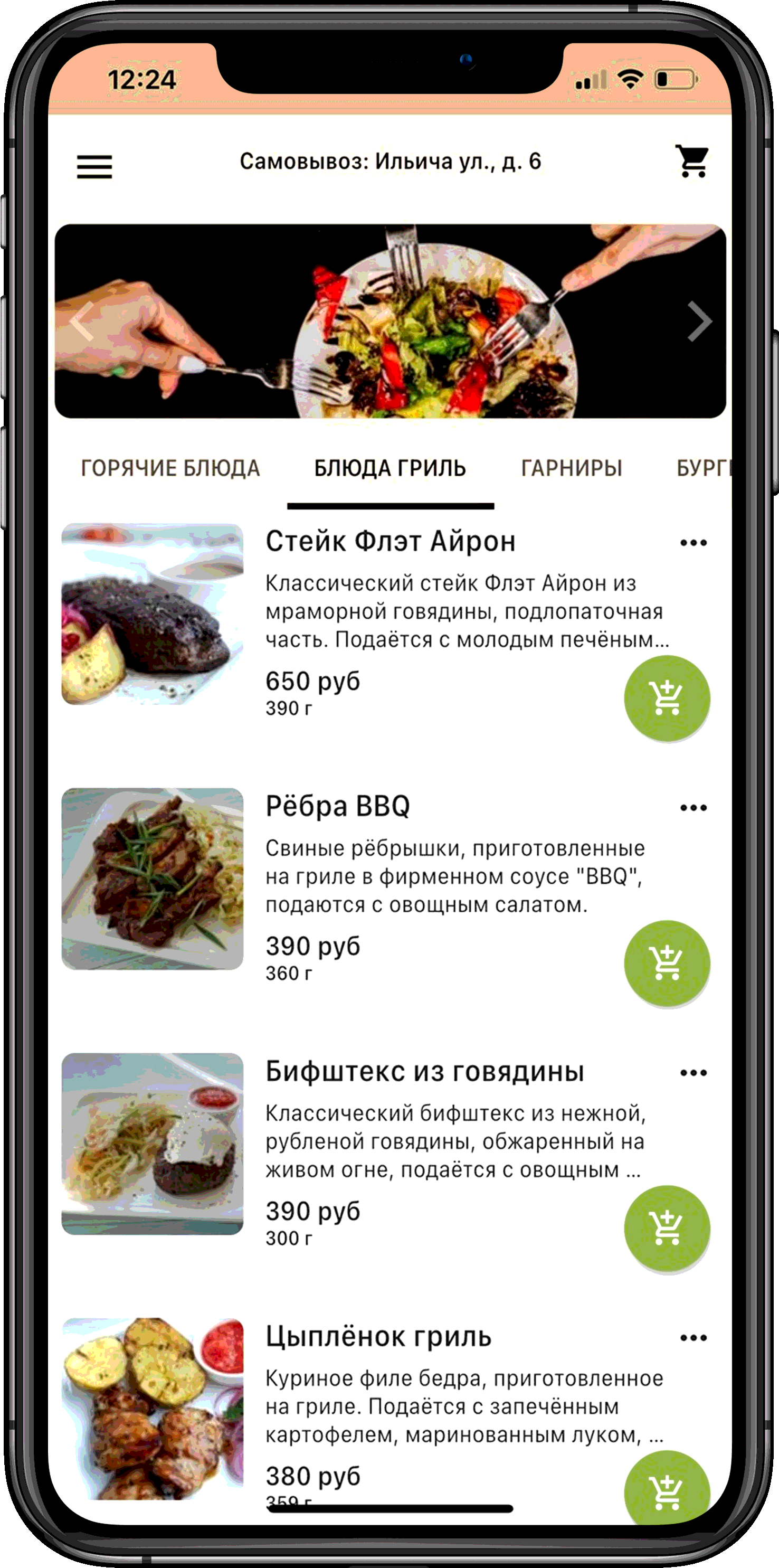Open the Рёбра BBQ dish photo
779x1568 pixels.
(152, 879)
